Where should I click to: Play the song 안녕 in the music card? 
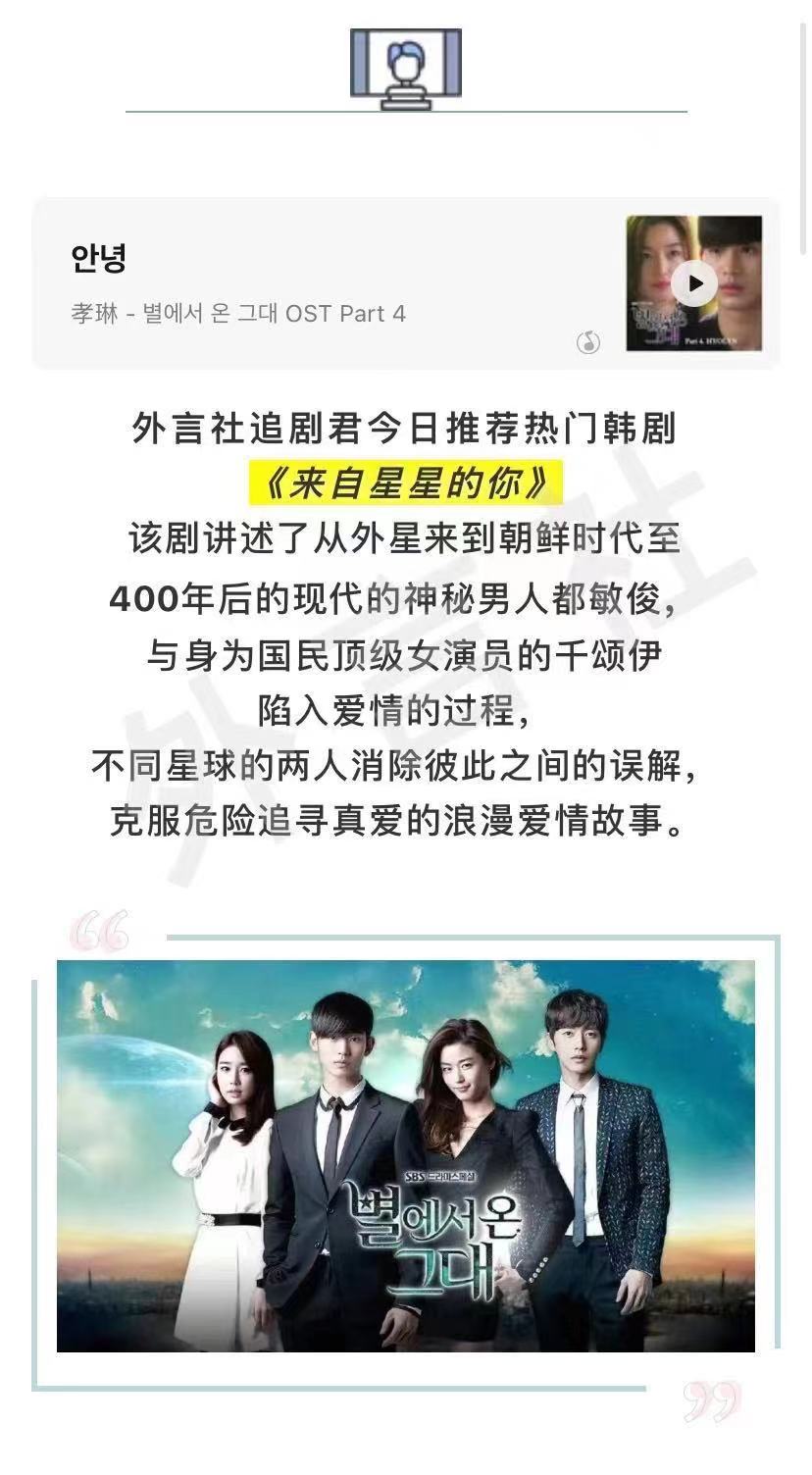click(695, 283)
